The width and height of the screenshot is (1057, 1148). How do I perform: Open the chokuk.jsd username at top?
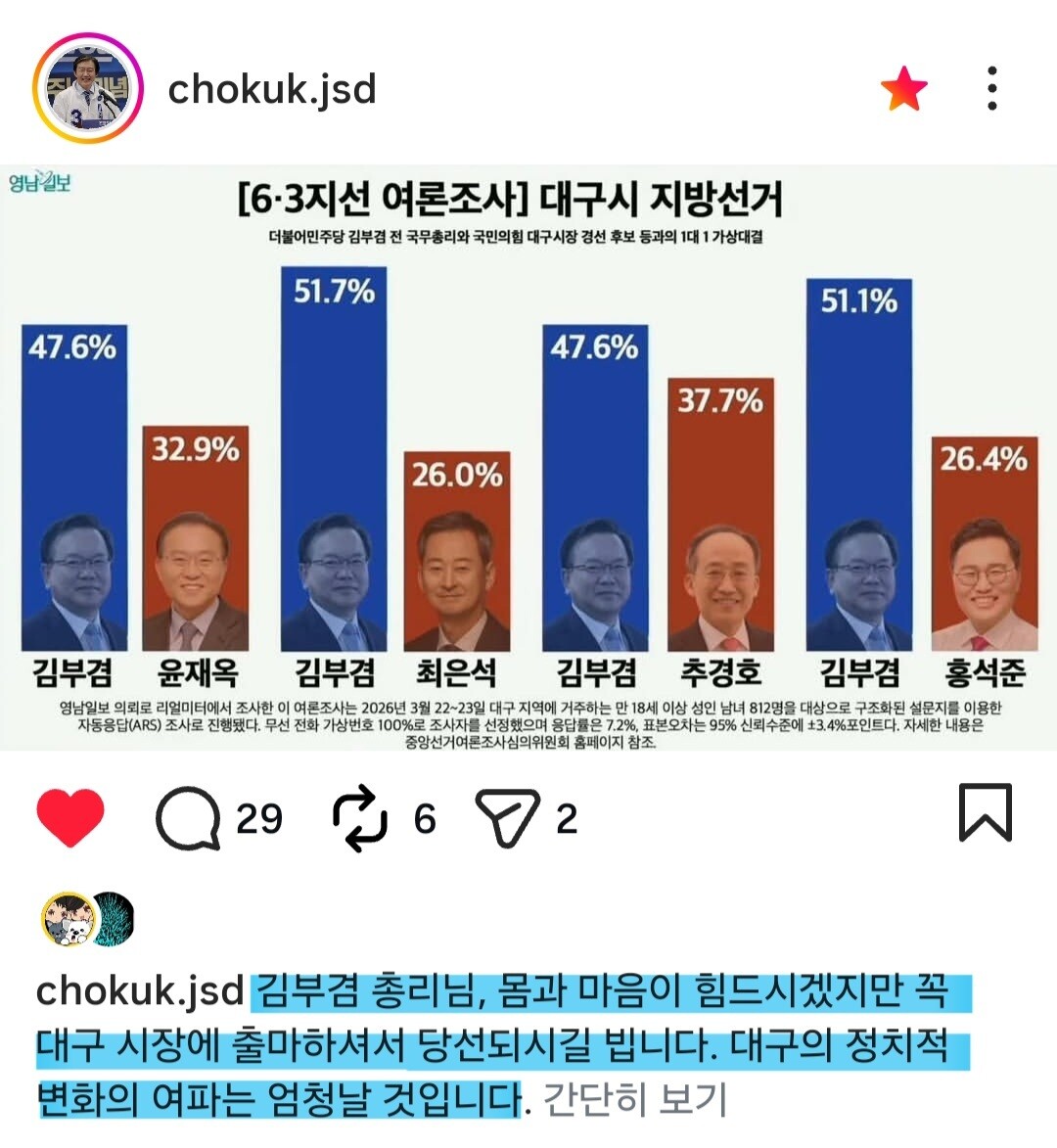click(x=271, y=89)
